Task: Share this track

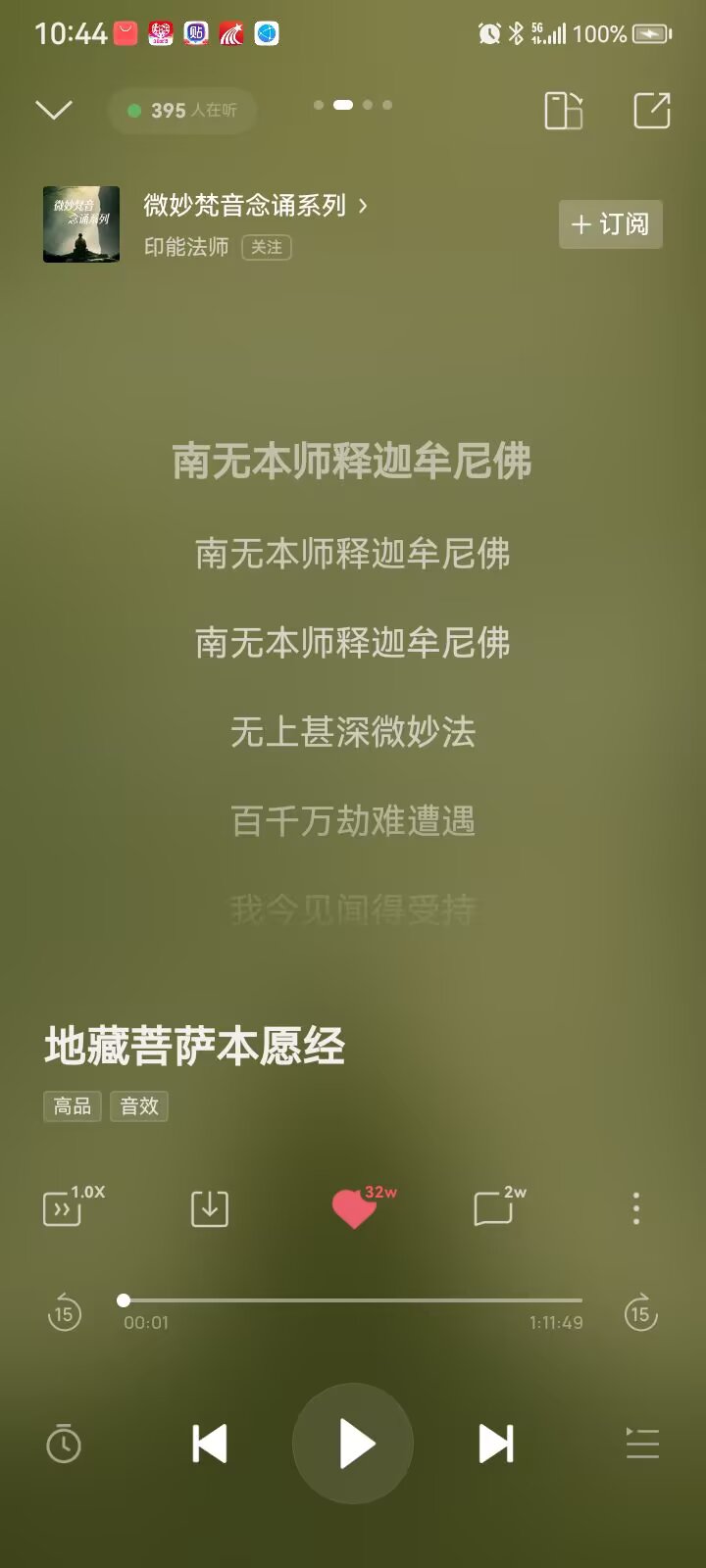Action: [652, 111]
